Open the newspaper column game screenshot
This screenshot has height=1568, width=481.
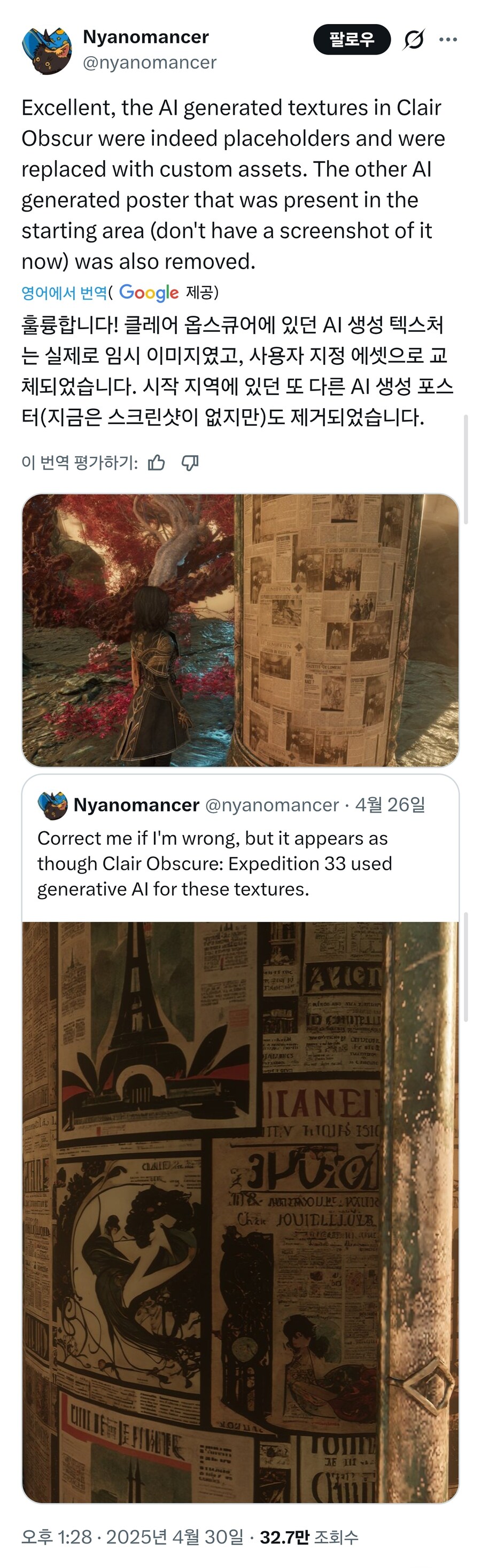(x=240, y=630)
